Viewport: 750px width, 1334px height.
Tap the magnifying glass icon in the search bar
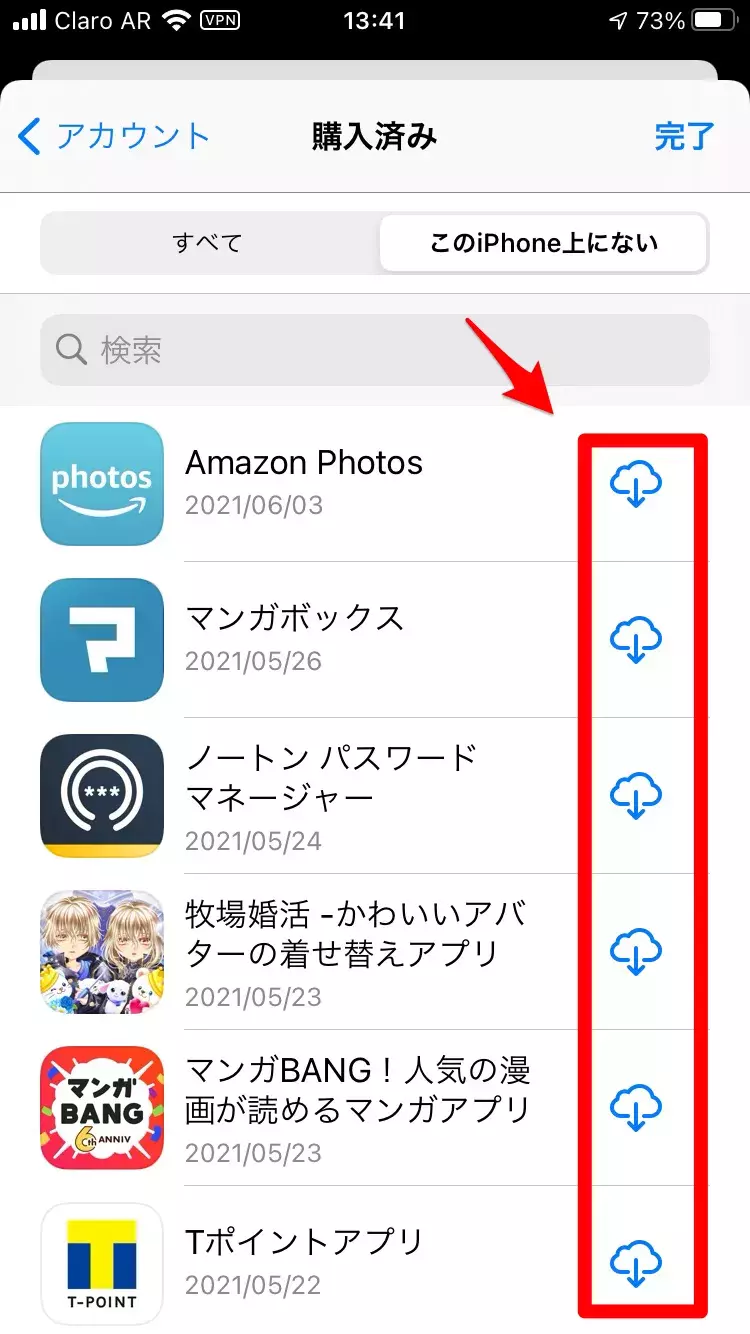click(x=70, y=348)
